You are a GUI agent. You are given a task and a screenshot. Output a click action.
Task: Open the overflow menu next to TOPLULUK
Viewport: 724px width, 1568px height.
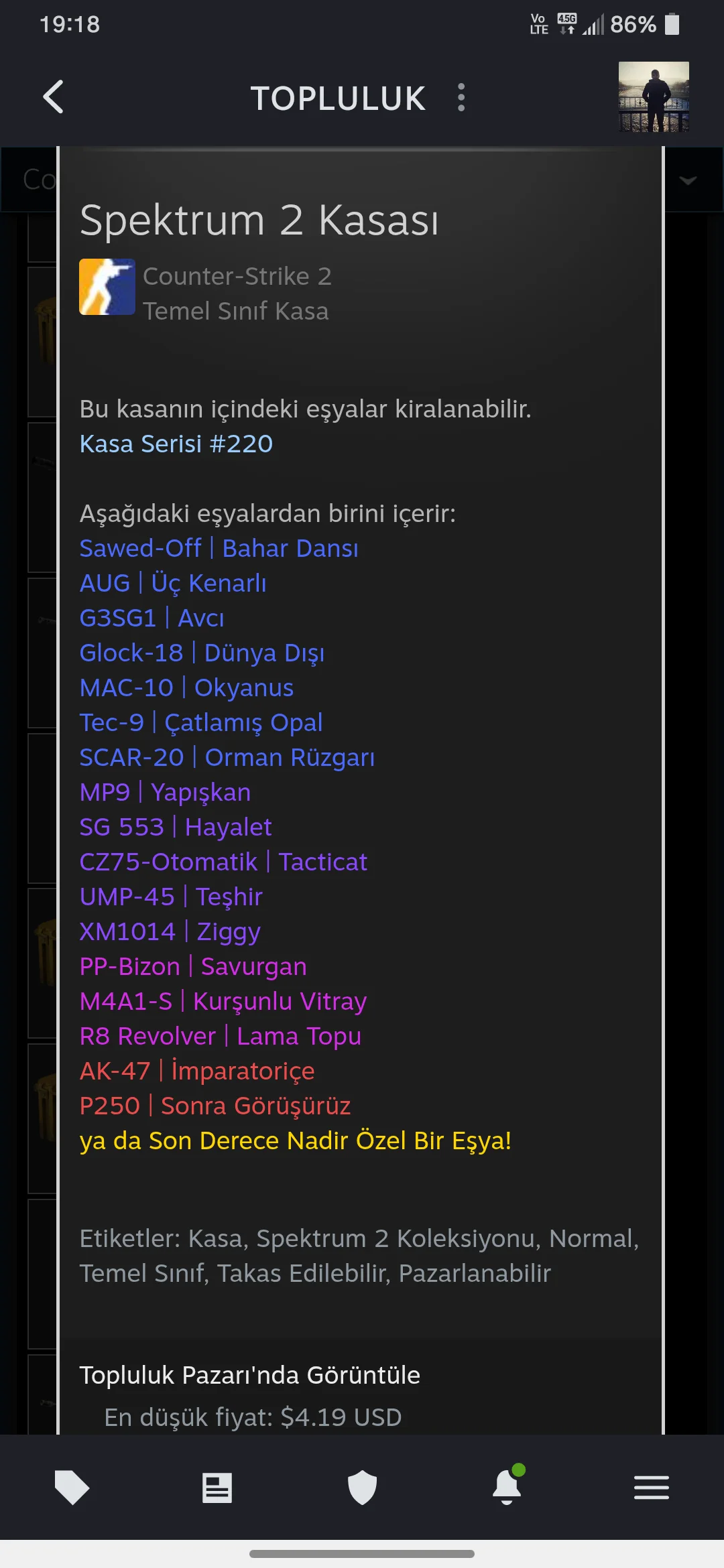[x=461, y=97]
